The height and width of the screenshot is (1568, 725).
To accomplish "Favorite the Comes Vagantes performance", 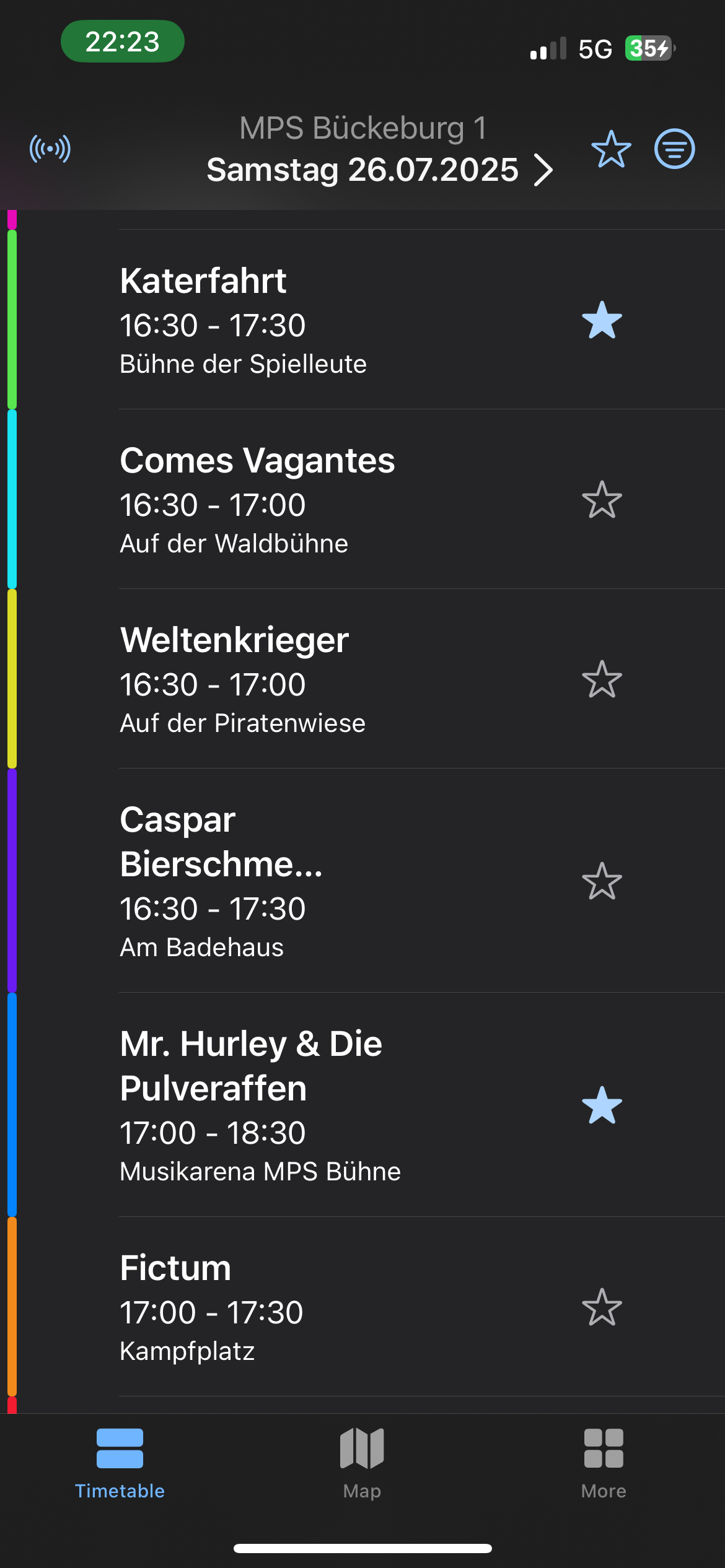I will [x=602, y=499].
